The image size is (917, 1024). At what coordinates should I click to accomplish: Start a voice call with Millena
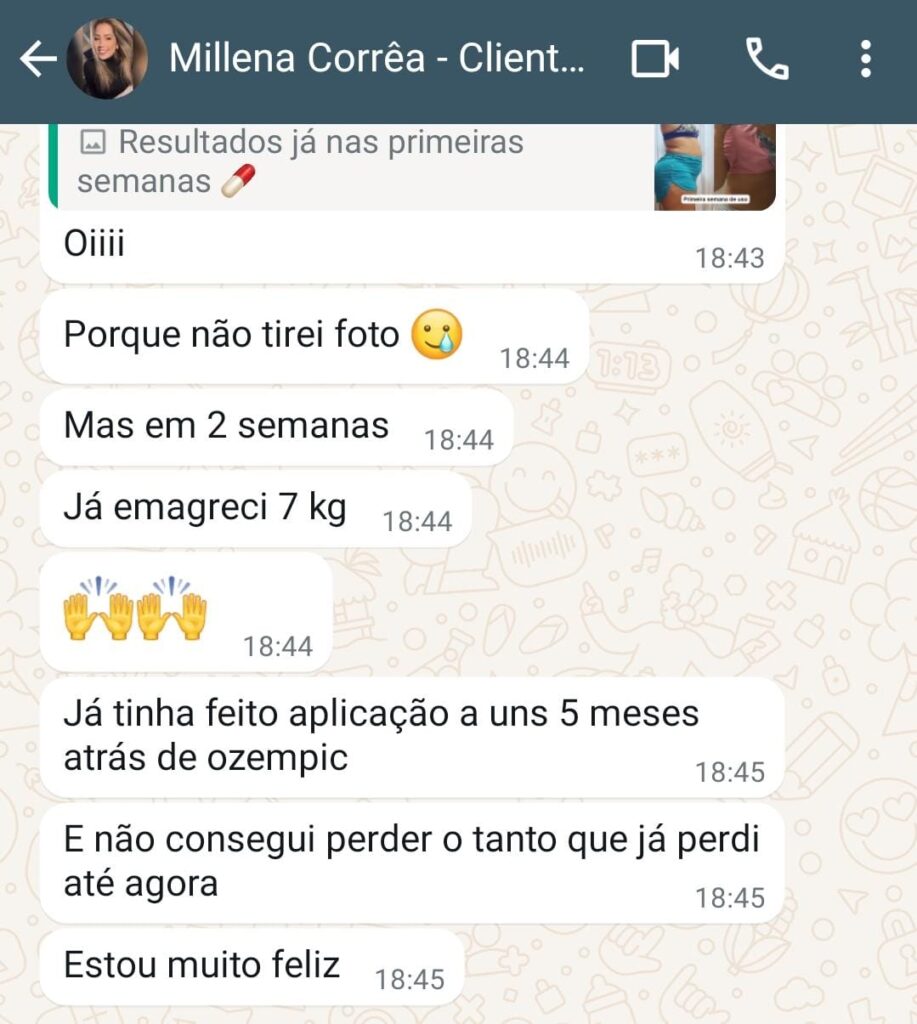point(767,60)
